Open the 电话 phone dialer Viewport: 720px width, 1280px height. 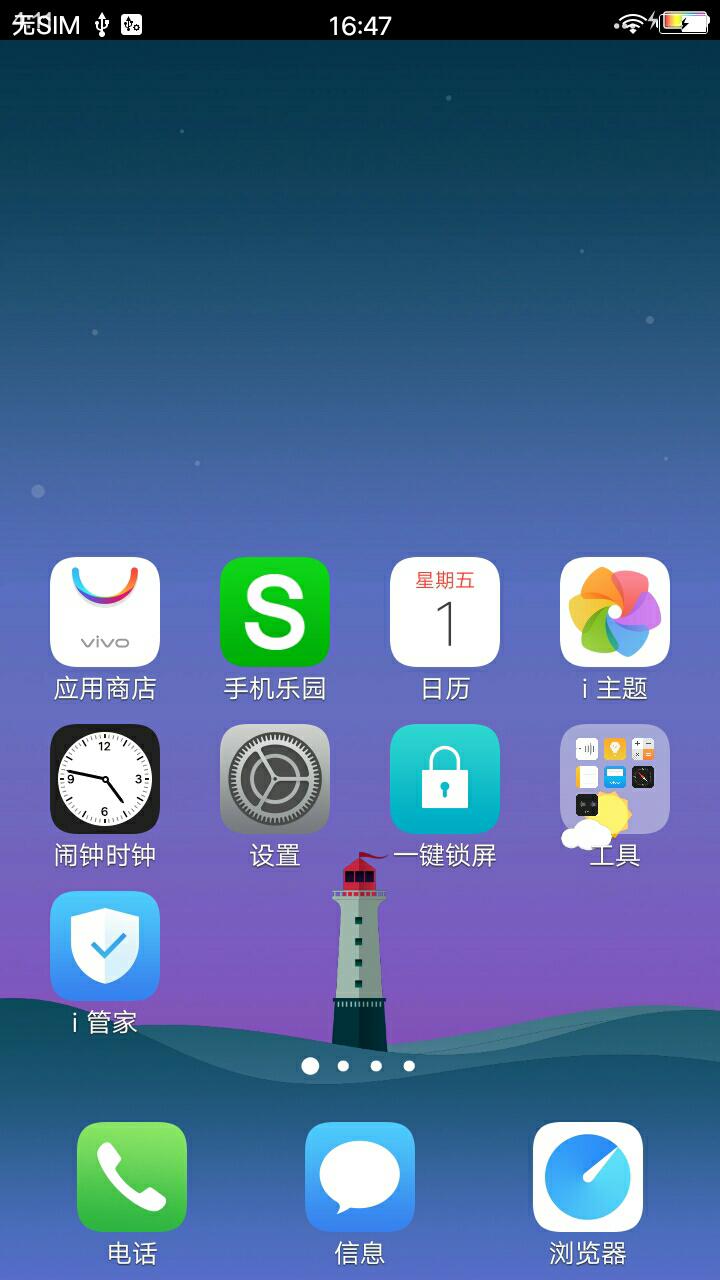coord(132,1177)
